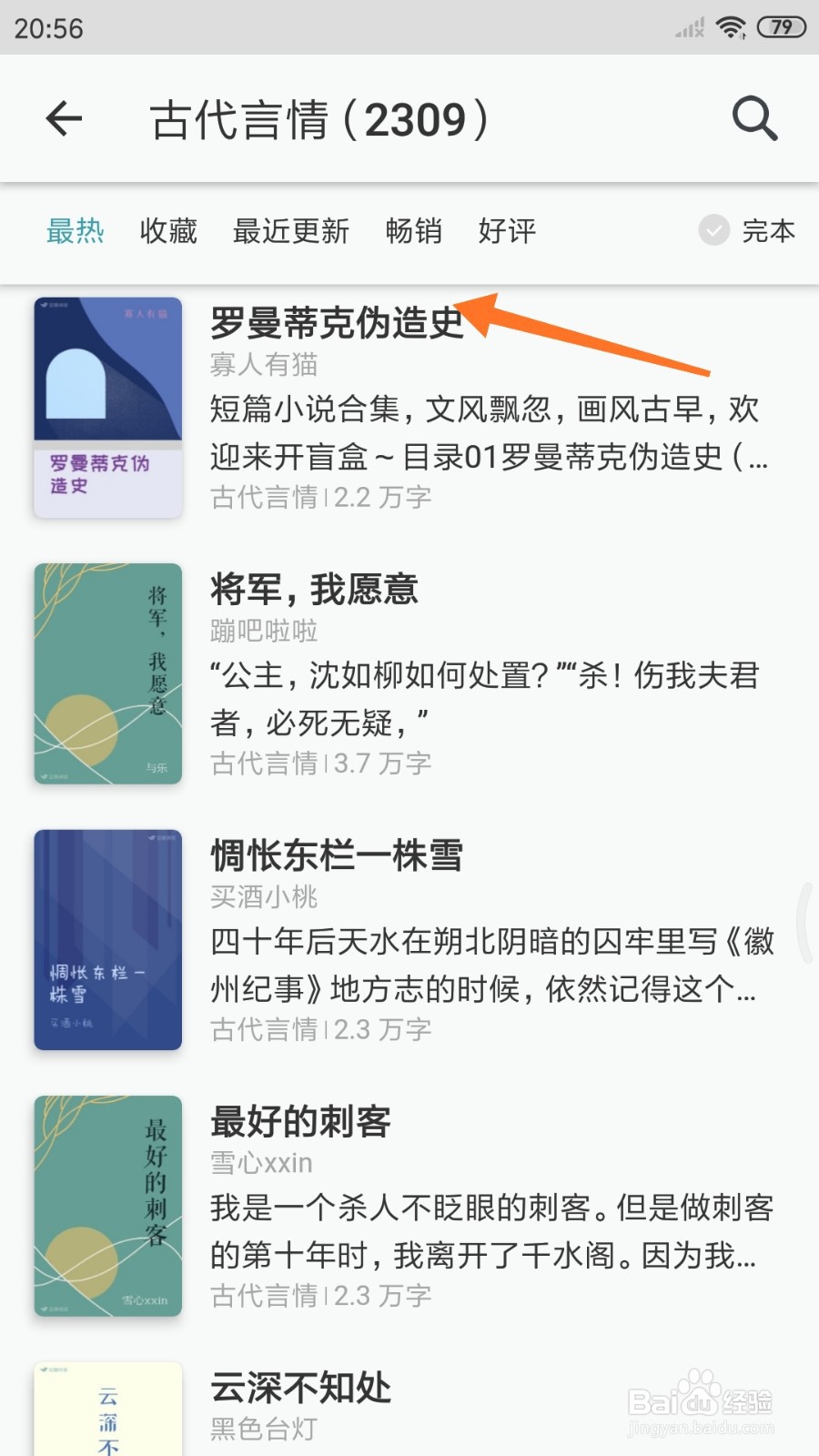Screen dimensions: 819x1456
Task: Tap the circular check icon beside 完本
Action: coord(713,231)
